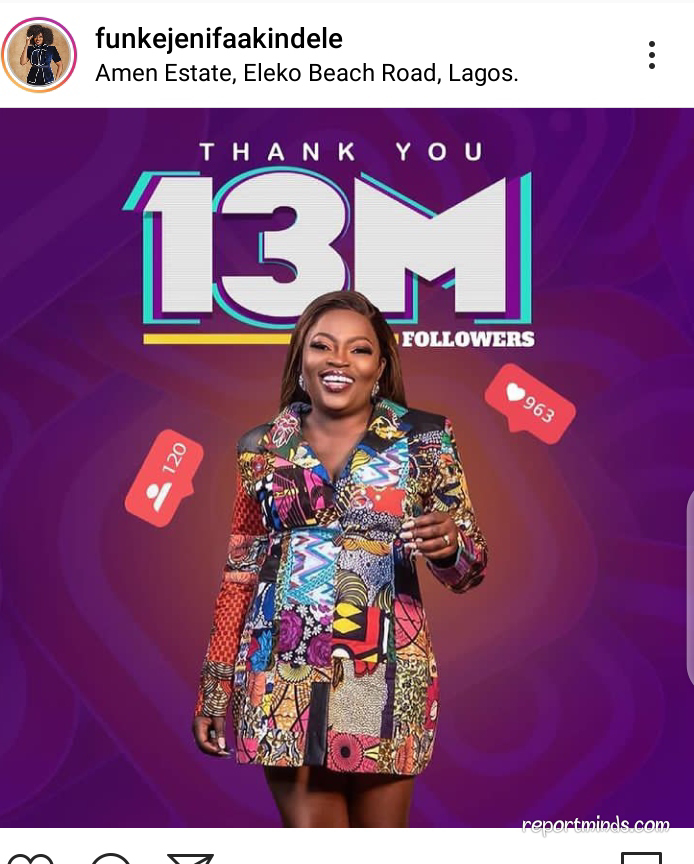Open funkejenifaakindele's profile picture story
The width and height of the screenshot is (694, 864).
[x=39, y=55]
